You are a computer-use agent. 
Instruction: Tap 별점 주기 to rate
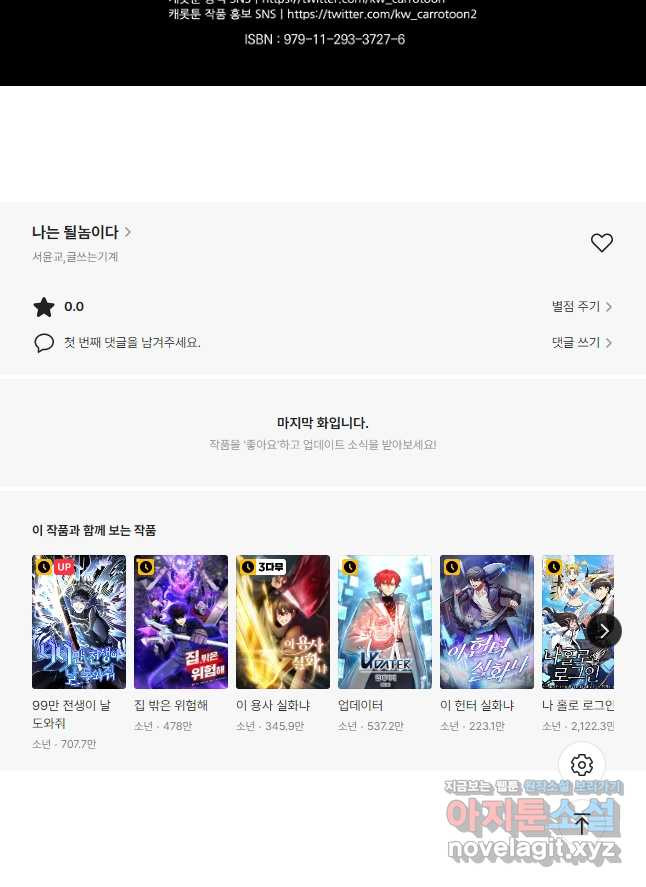point(581,307)
